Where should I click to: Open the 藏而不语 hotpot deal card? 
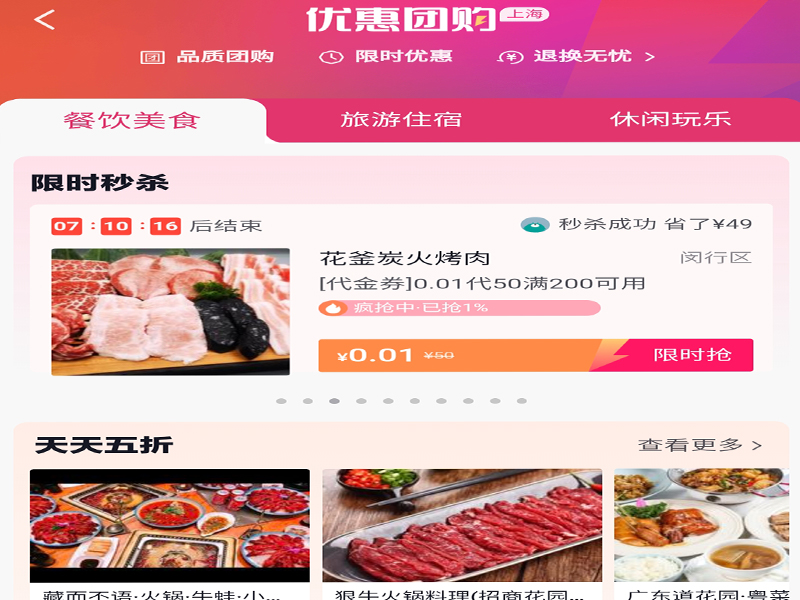(x=169, y=530)
